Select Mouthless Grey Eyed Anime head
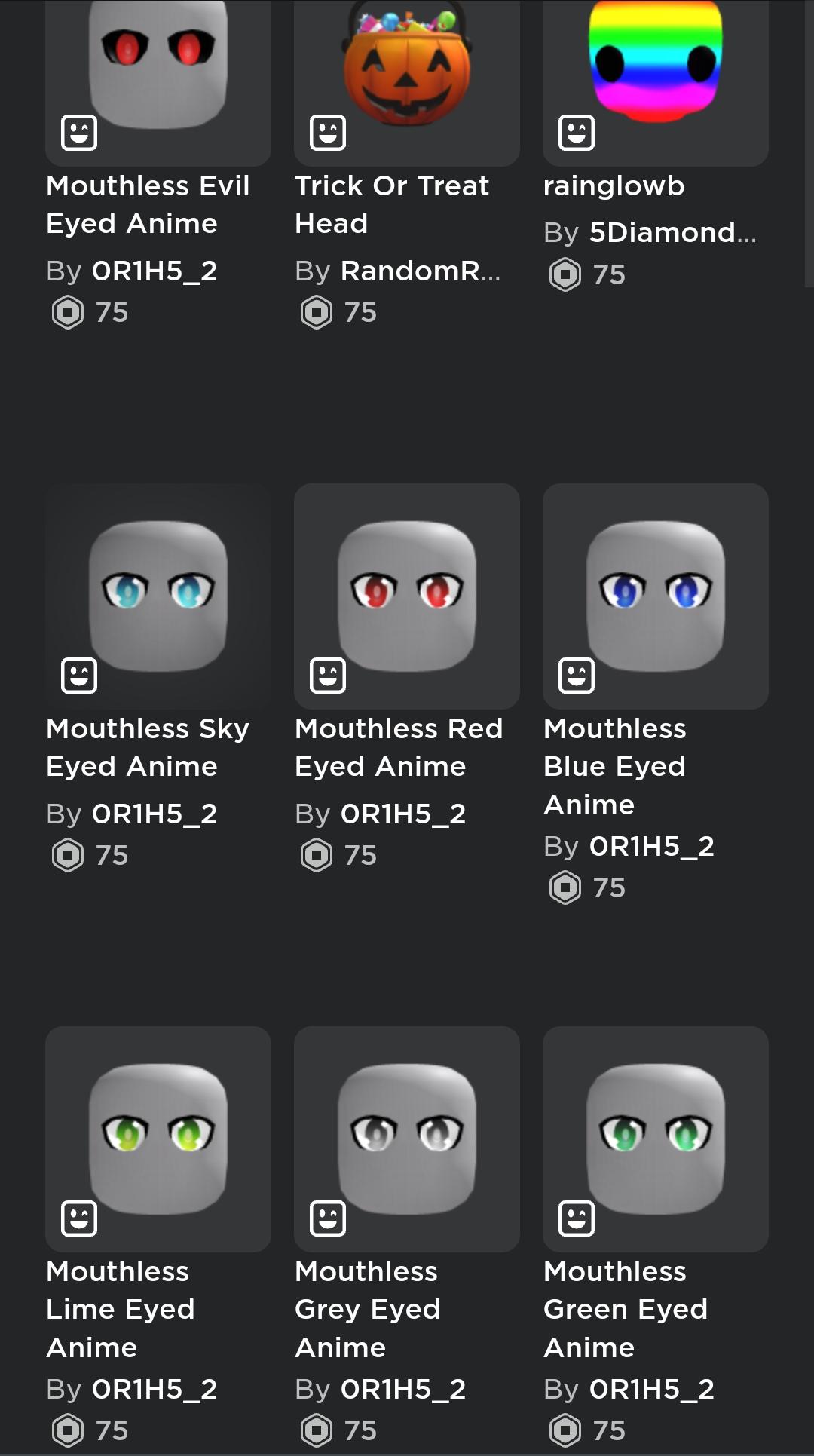The width and height of the screenshot is (814, 1456). 406,1139
